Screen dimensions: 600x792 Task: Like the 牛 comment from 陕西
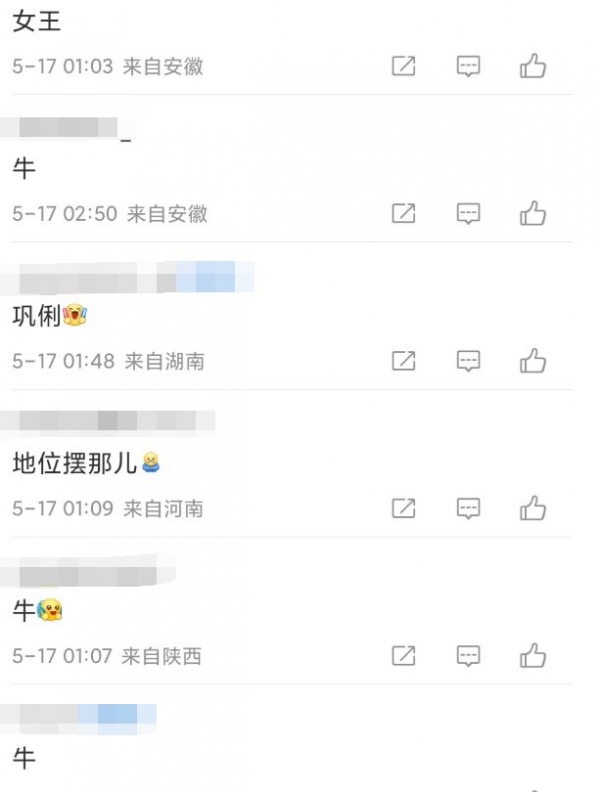[533, 656]
